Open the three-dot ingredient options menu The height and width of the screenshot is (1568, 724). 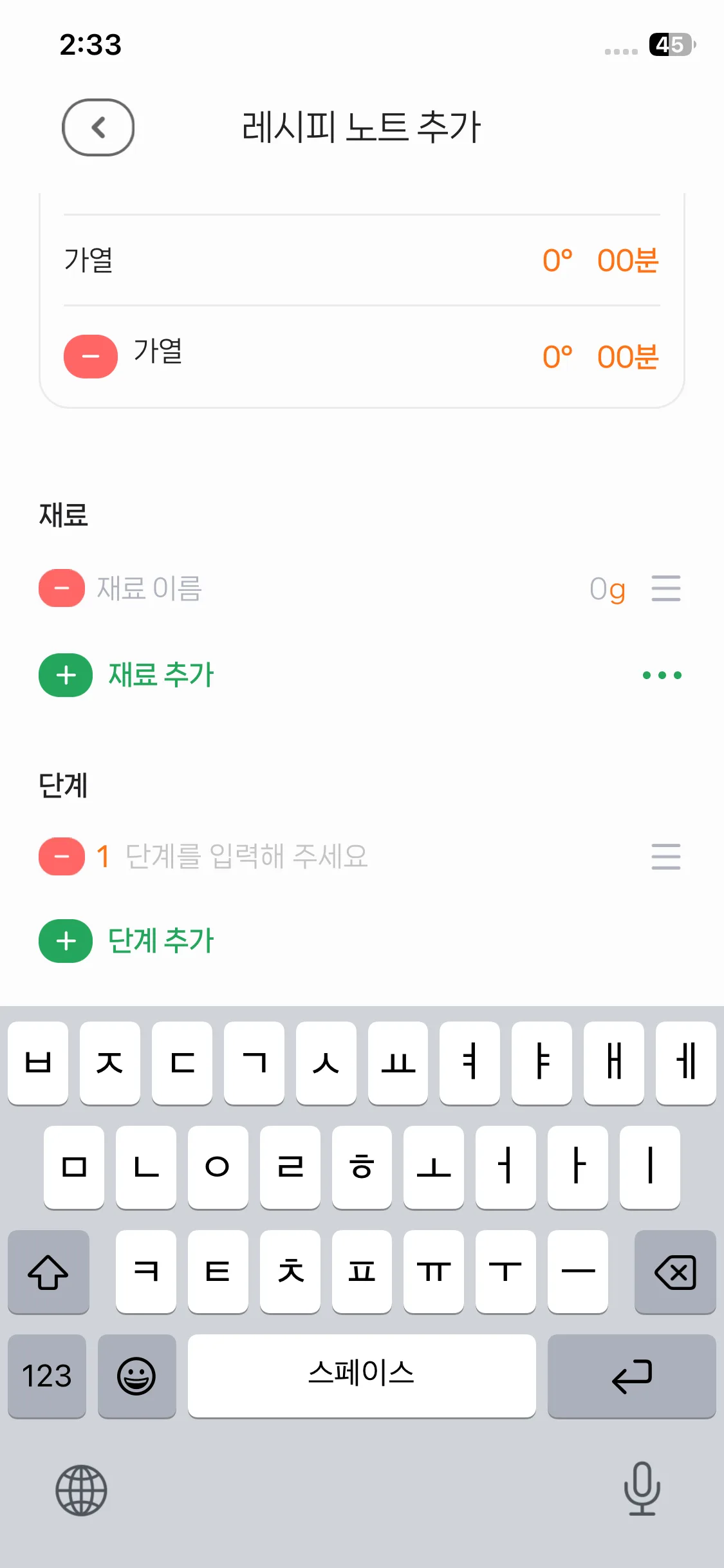(662, 675)
